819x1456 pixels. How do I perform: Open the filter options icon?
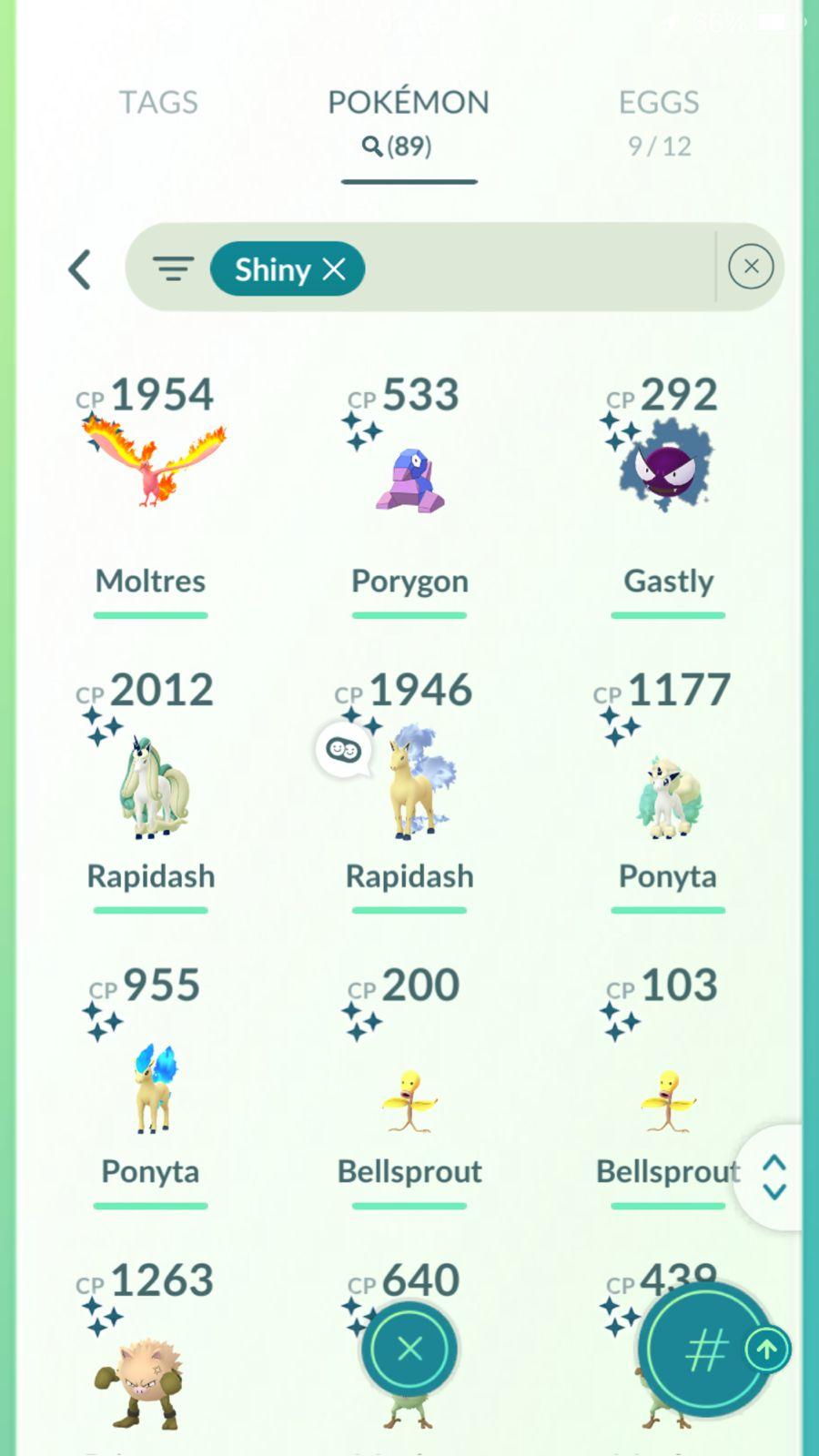173,269
